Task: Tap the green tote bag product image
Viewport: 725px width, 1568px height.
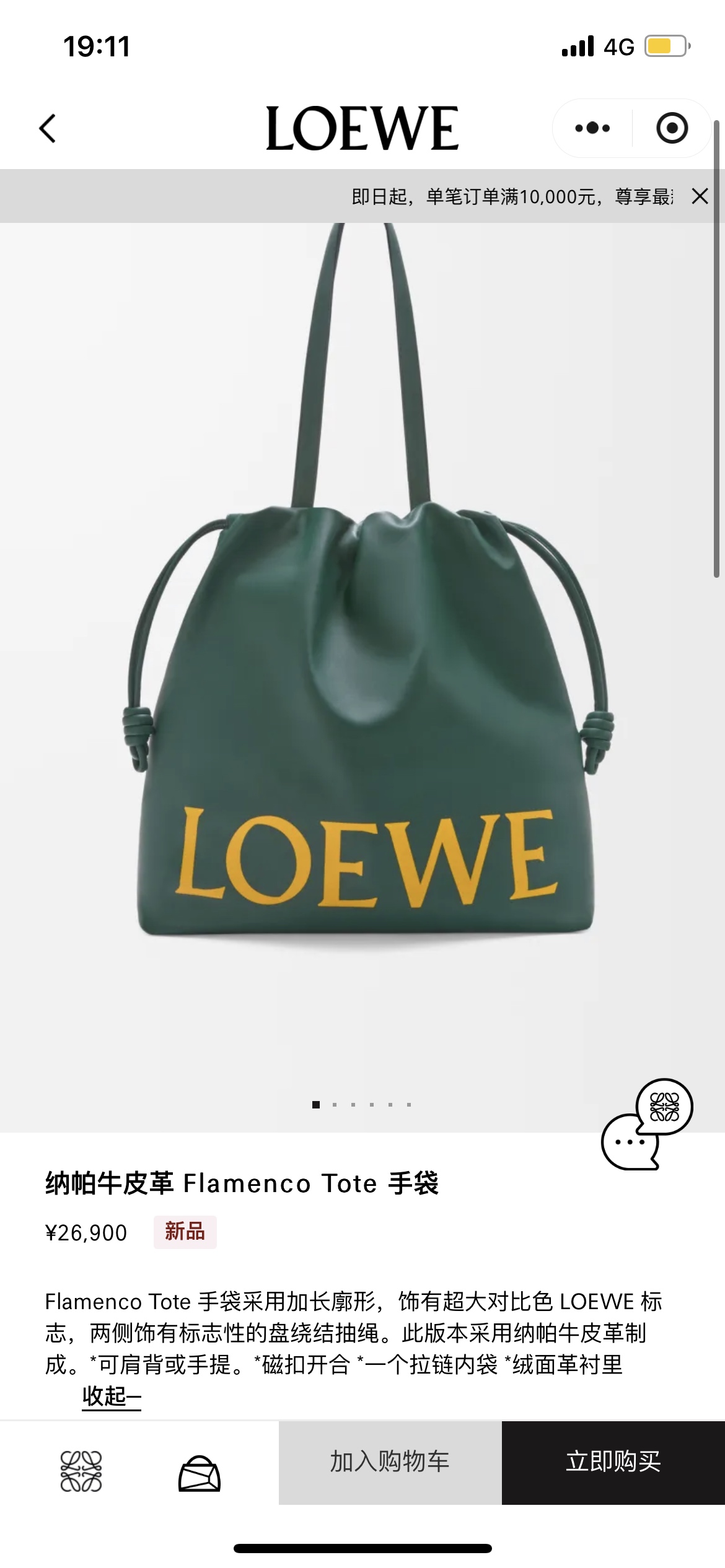Action: 362,681
